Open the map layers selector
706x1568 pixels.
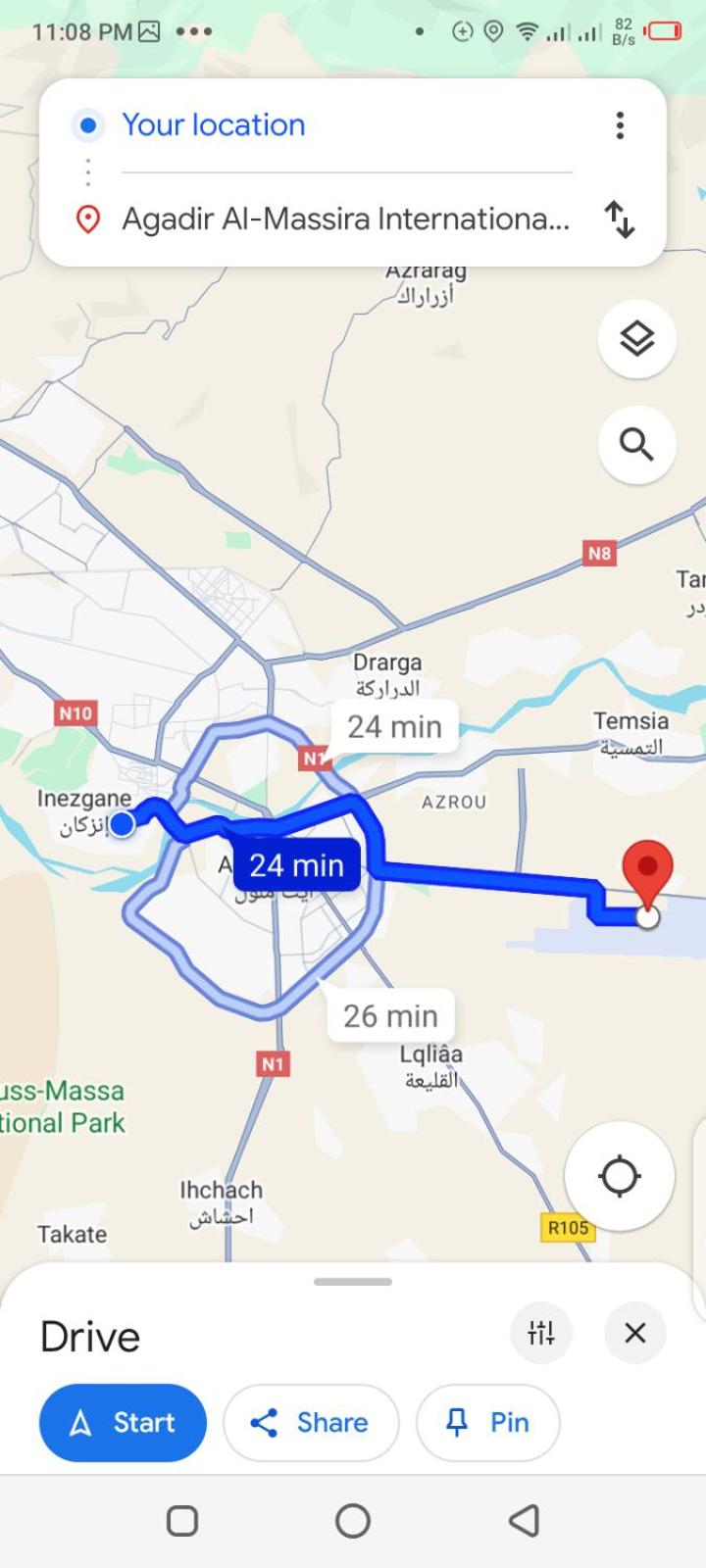(636, 339)
